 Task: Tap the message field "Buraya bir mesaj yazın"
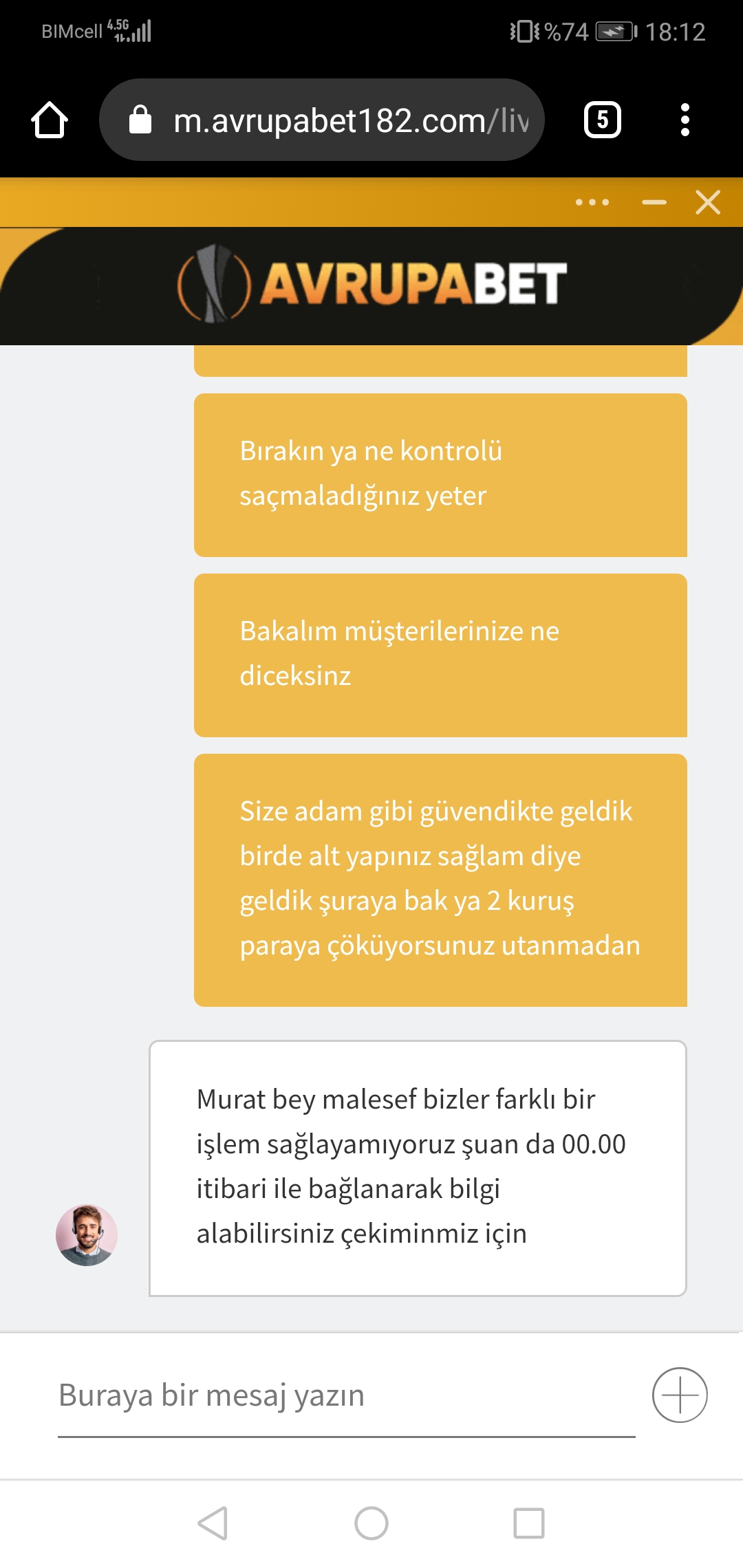point(346,1396)
